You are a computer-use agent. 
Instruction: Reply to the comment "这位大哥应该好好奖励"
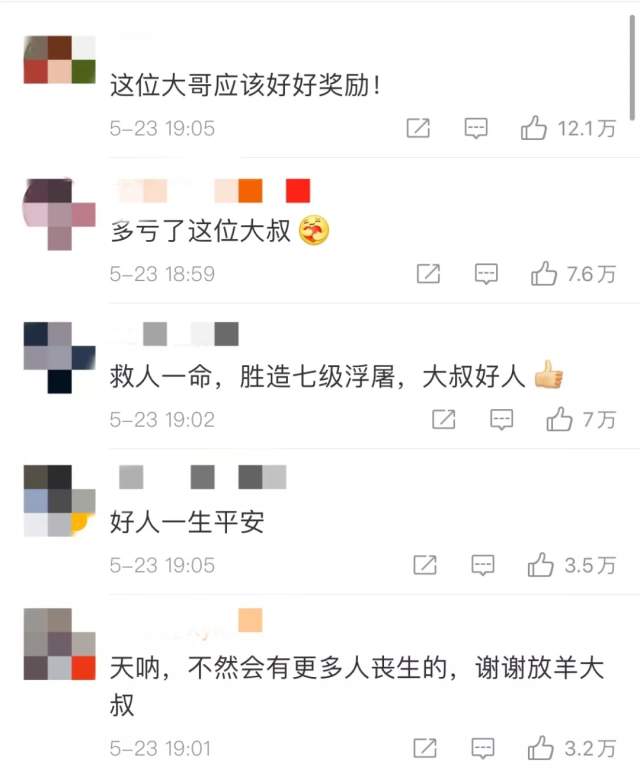[x=477, y=128]
